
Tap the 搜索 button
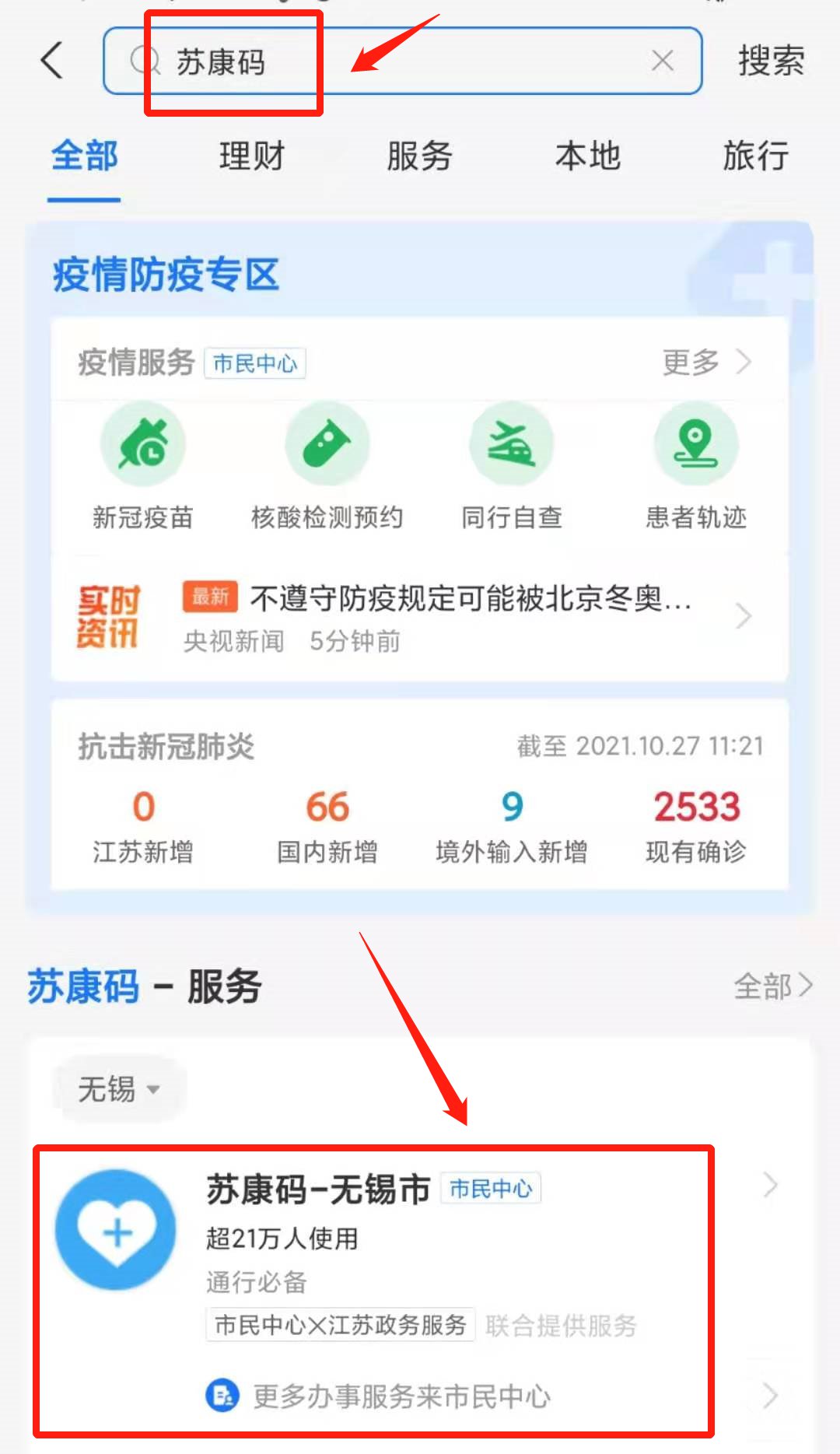[x=770, y=61]
